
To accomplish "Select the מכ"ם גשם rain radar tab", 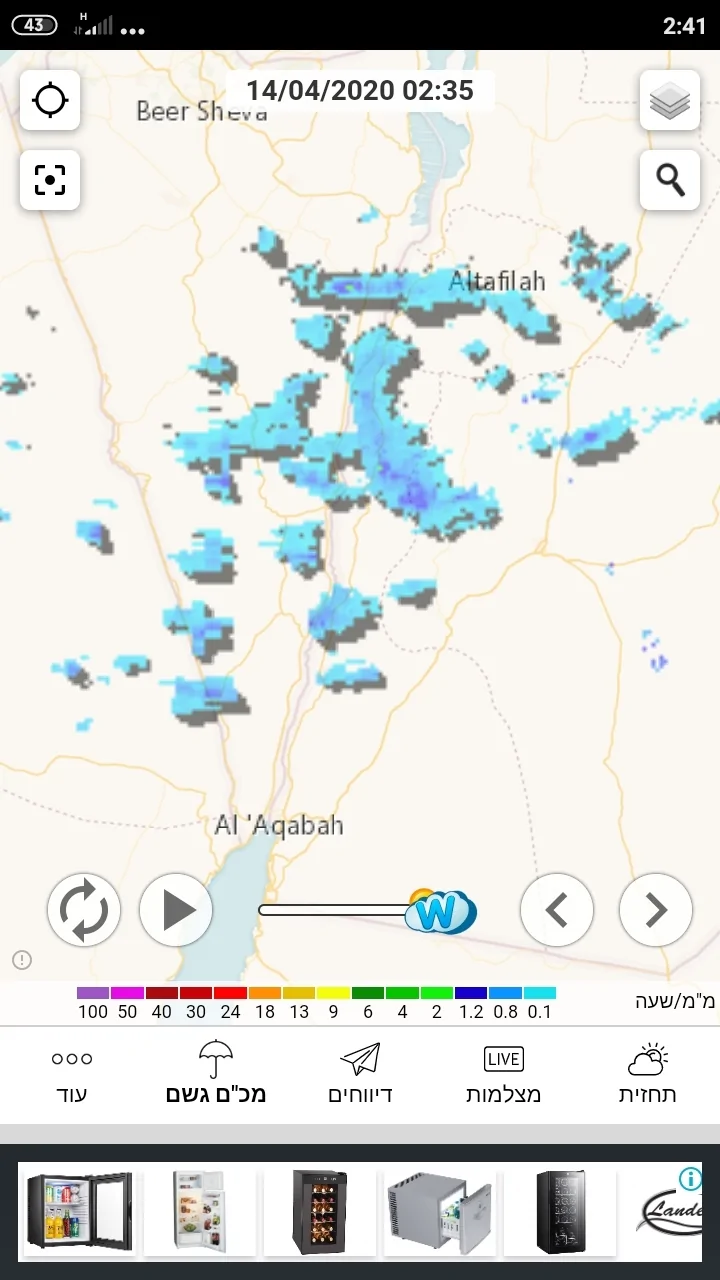I will click(216, 1075).
